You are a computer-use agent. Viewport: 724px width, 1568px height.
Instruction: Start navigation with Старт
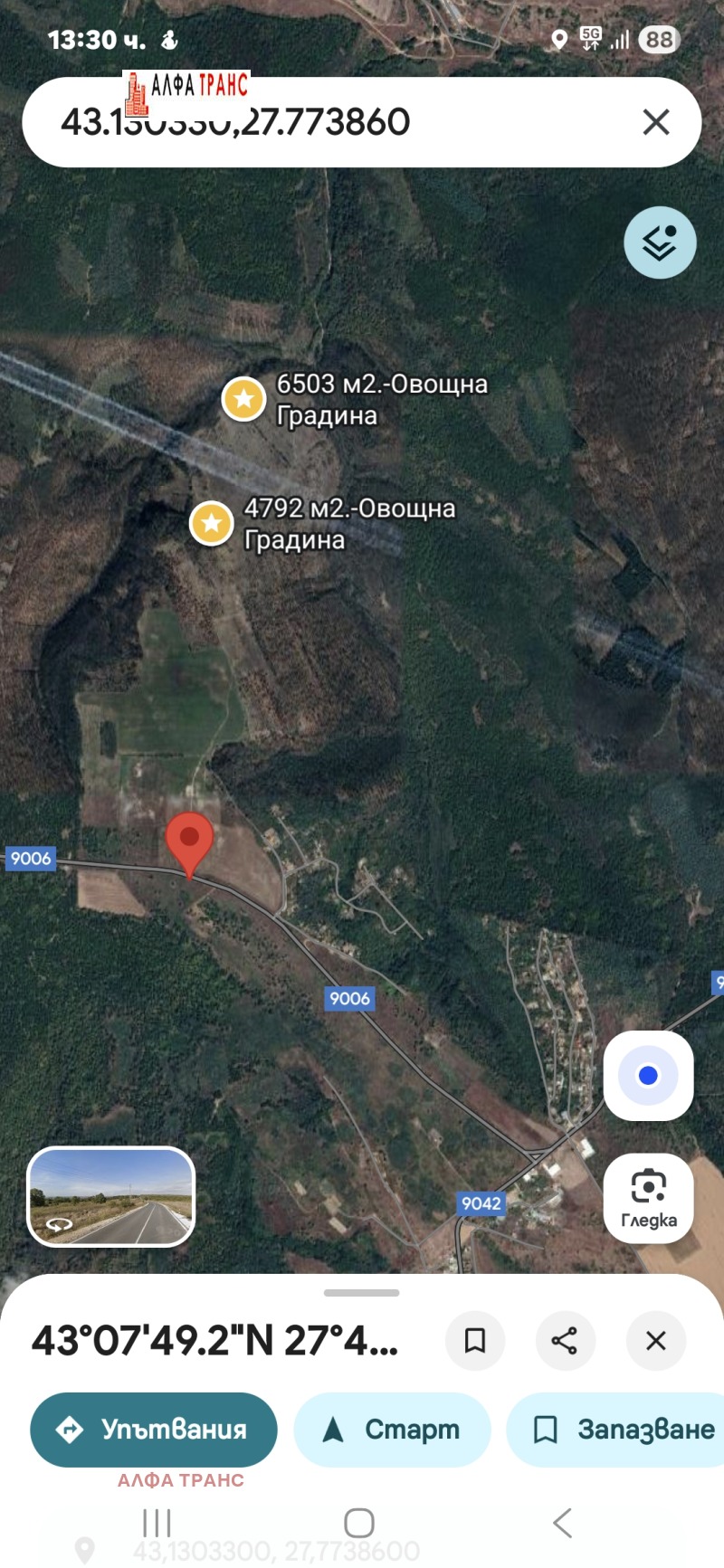coord(392,1430)
